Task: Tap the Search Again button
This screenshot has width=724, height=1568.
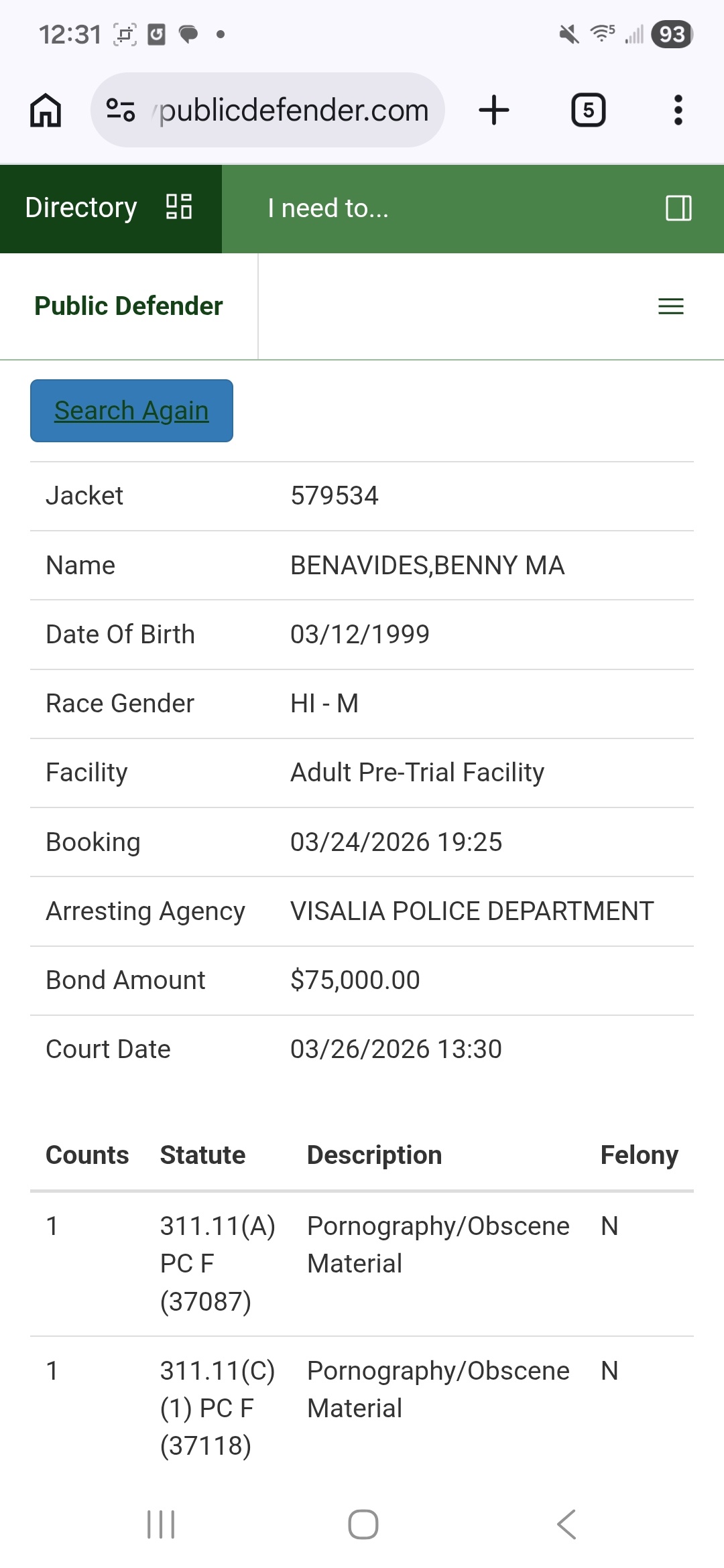Action: pyautogui.click(x=131, y=411)
